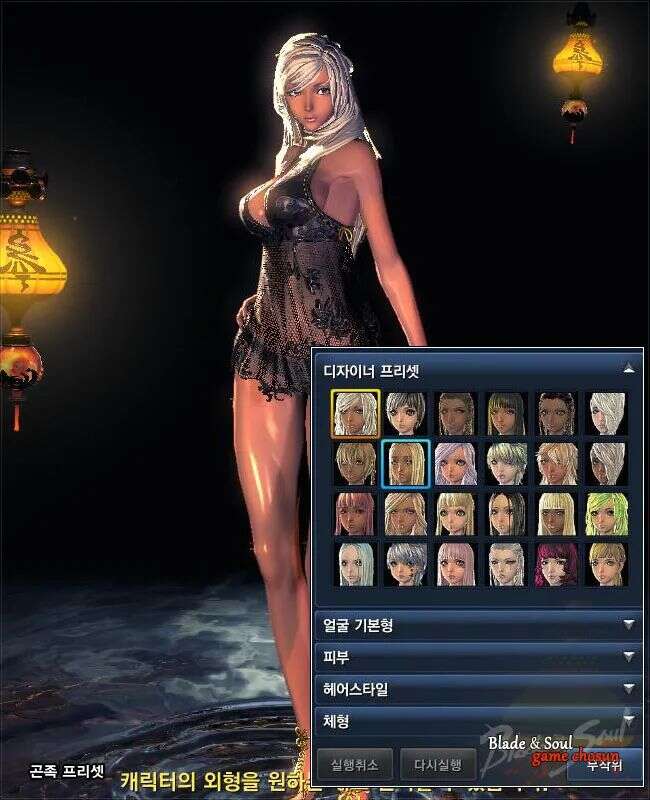The width and height of the screenshot is (650, 800).
Task: Select the crimson-haired preset in bottom row
Action: pos(556,564)
